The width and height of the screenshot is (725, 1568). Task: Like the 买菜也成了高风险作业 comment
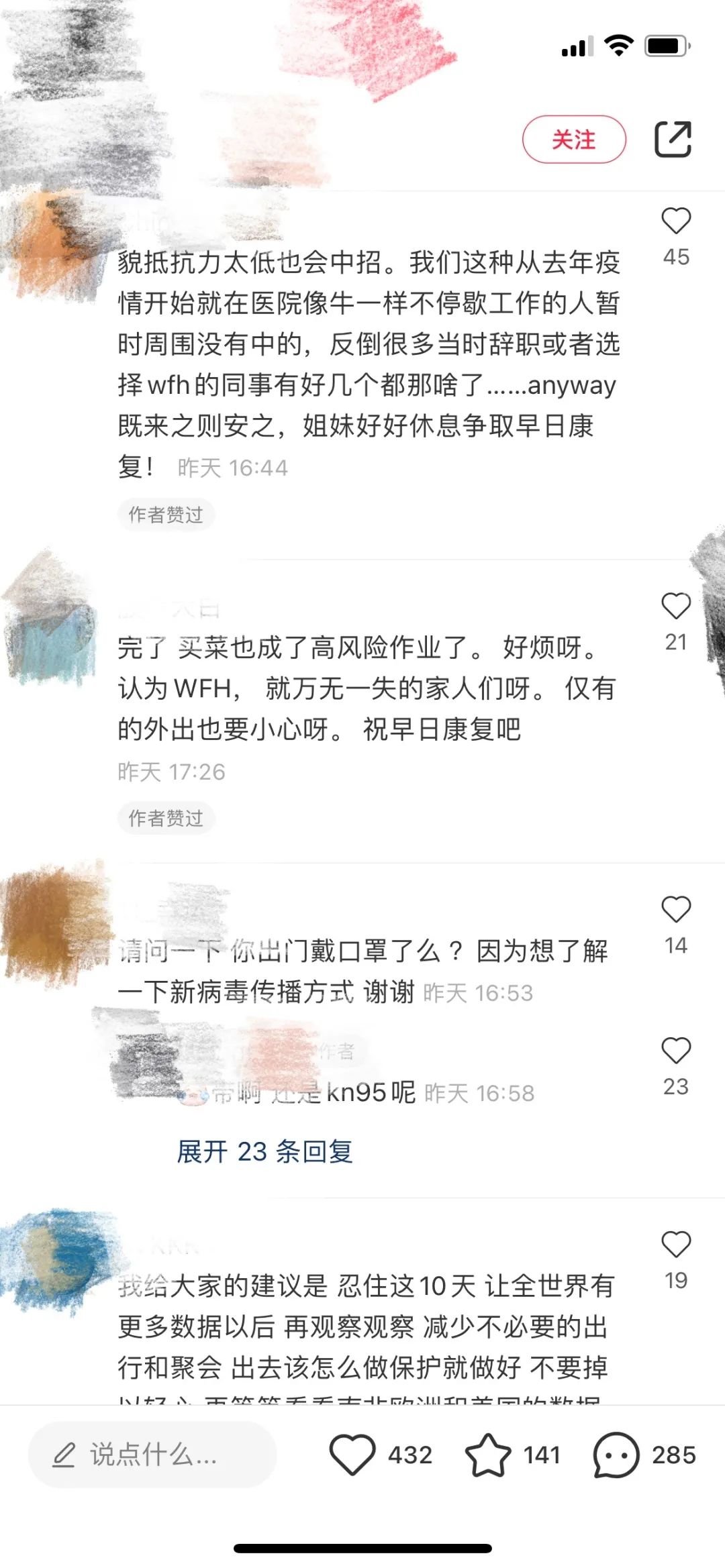tap(675, 607)
